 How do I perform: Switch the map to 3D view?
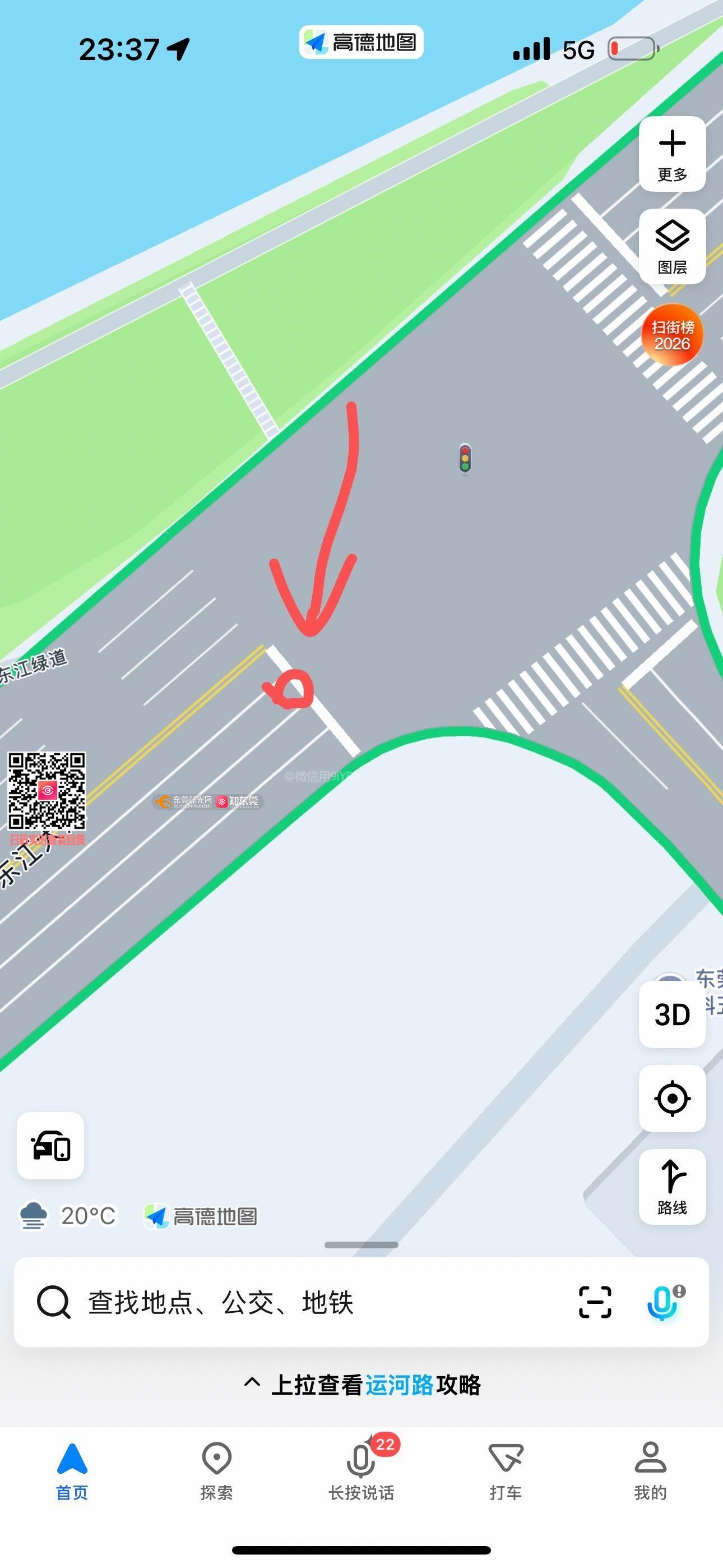(x=672, y=1014)
